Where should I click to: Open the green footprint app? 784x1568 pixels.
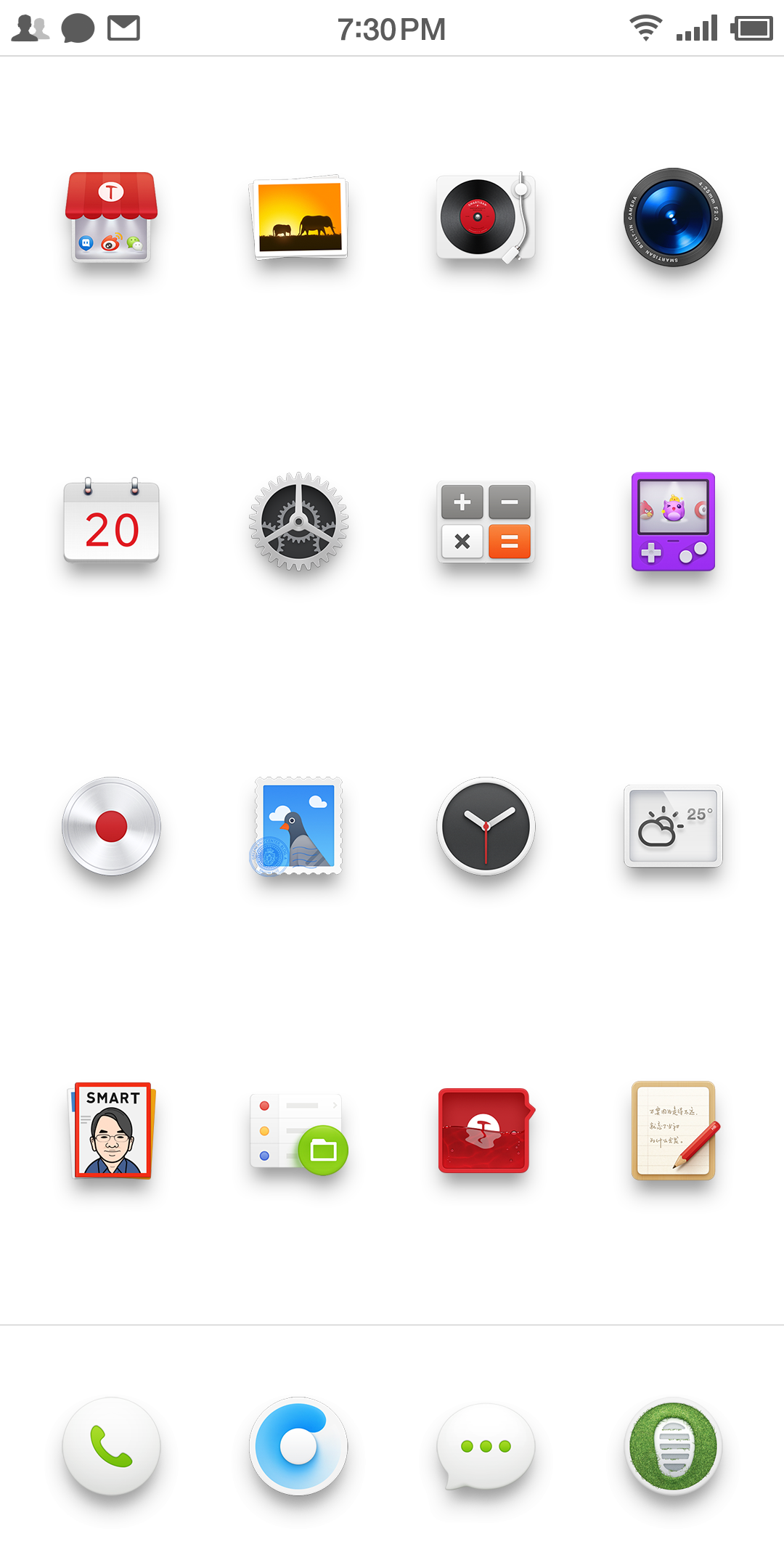pos(673,1446)
